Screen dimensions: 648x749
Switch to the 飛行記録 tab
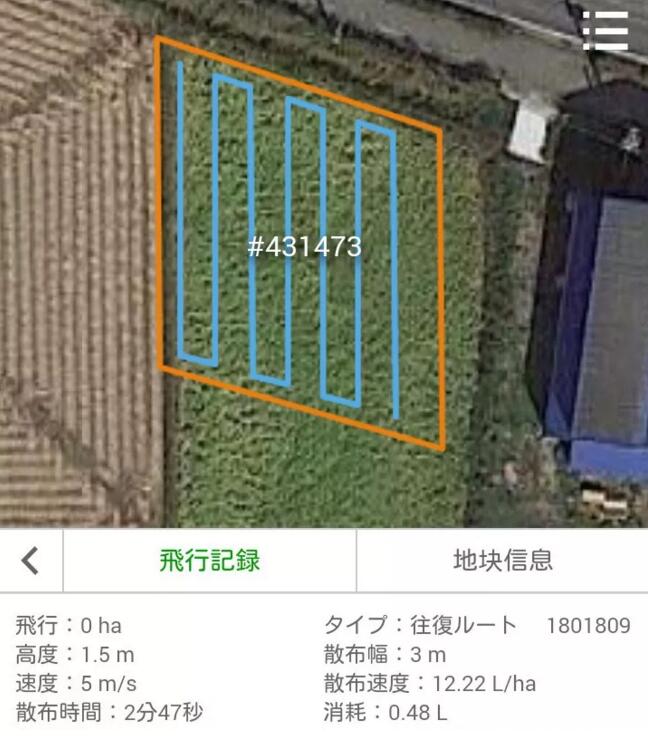point(209,560)
